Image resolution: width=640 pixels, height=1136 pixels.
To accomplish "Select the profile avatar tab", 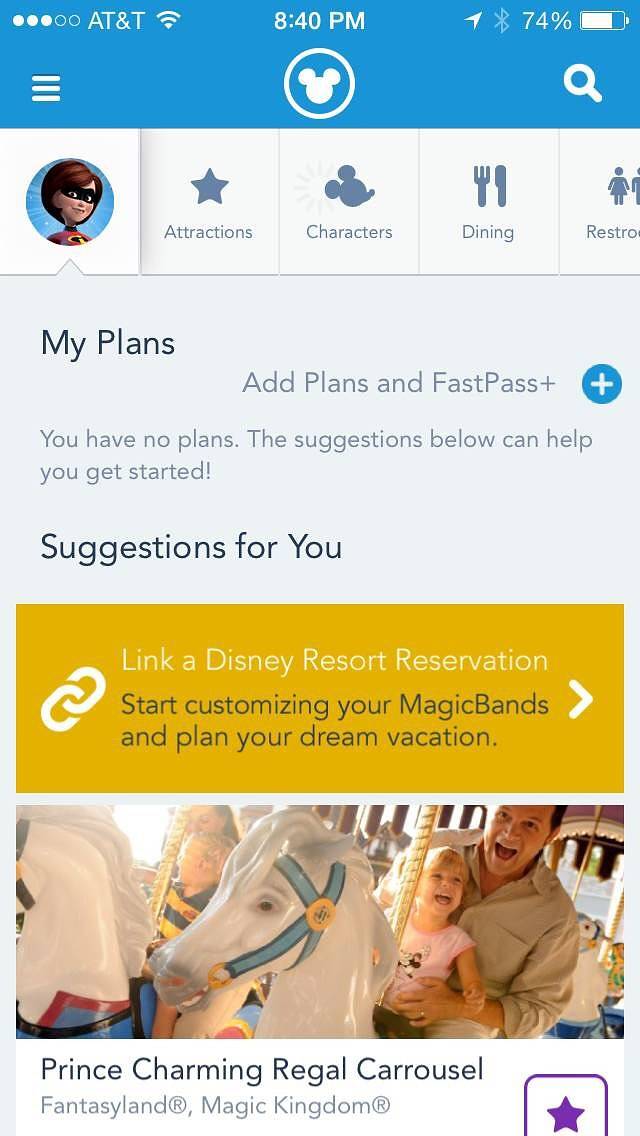I will click(69, 202).
